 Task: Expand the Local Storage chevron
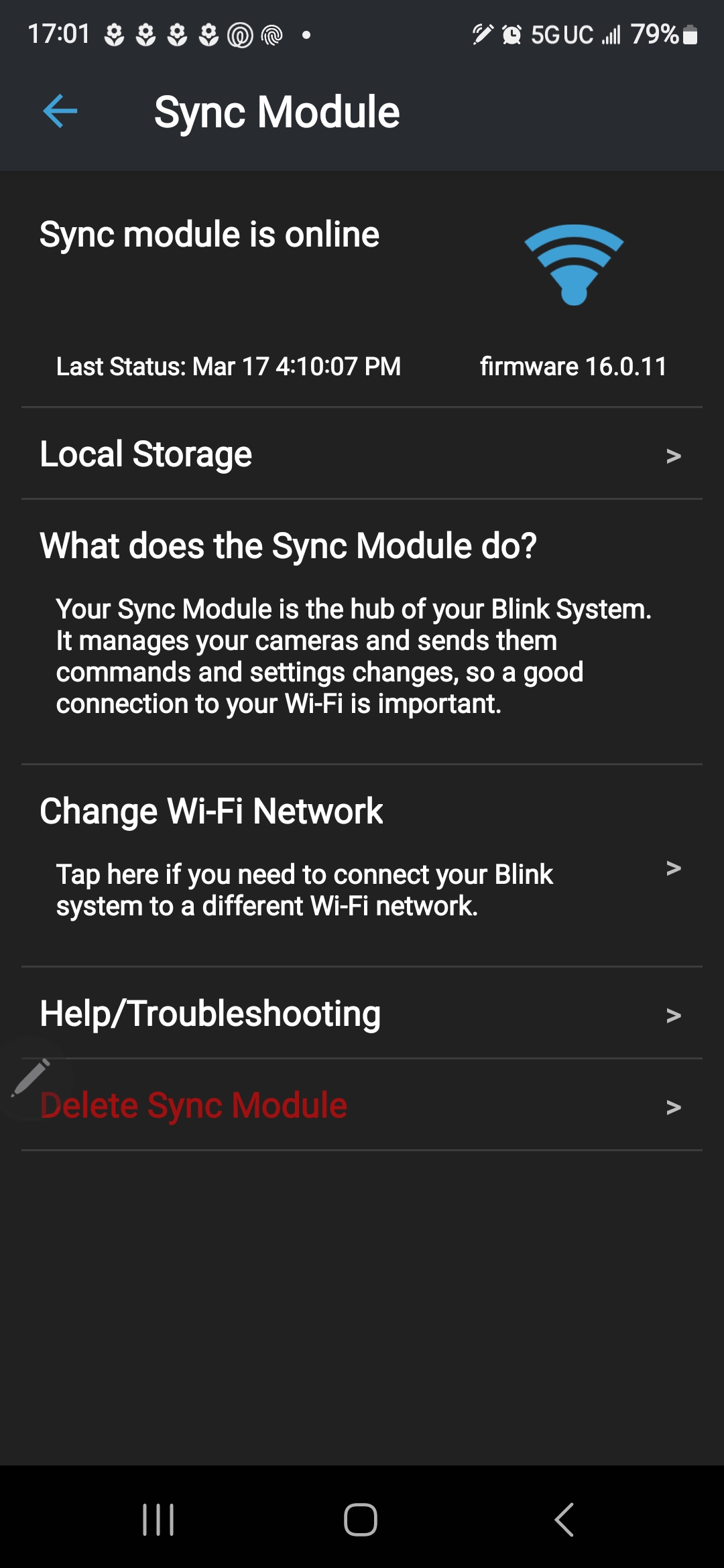click(x=674, y=456)
